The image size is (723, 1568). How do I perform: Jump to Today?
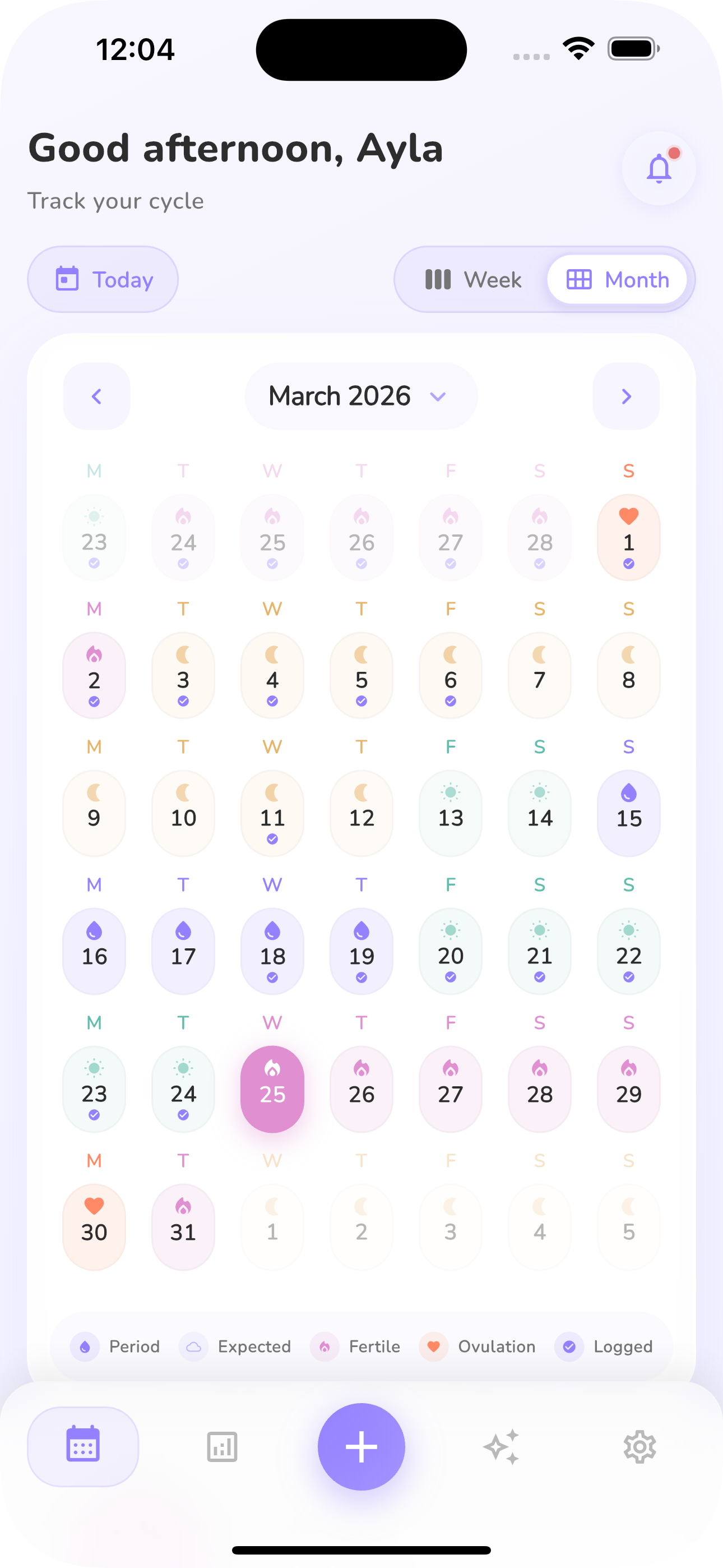click(103, 279)
